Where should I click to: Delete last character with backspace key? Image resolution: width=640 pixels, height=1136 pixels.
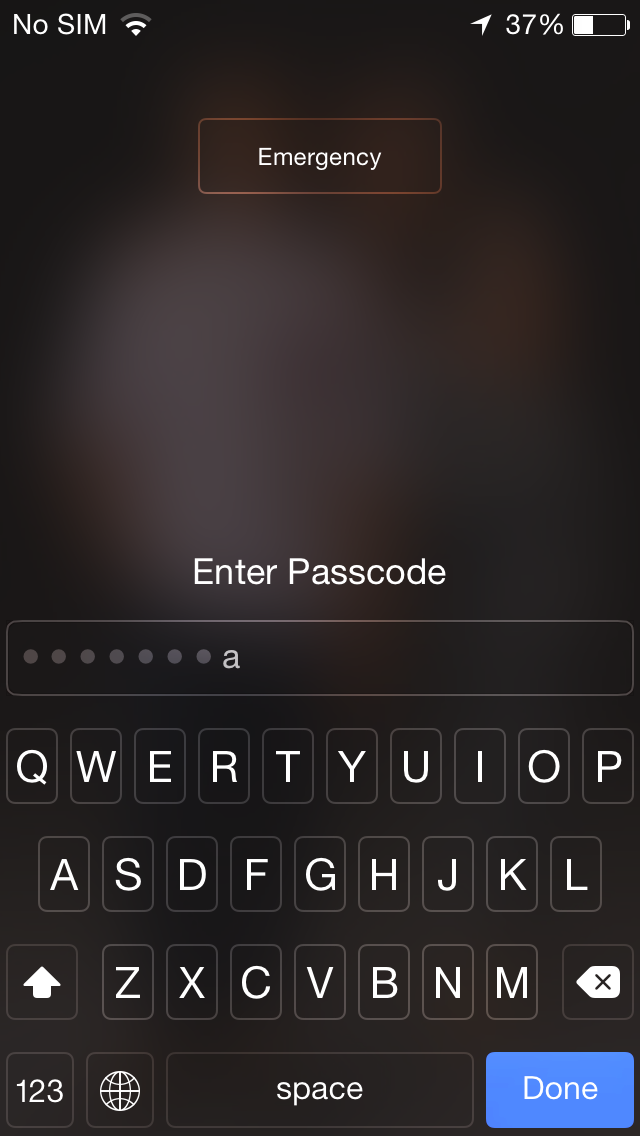coord(598,982)
